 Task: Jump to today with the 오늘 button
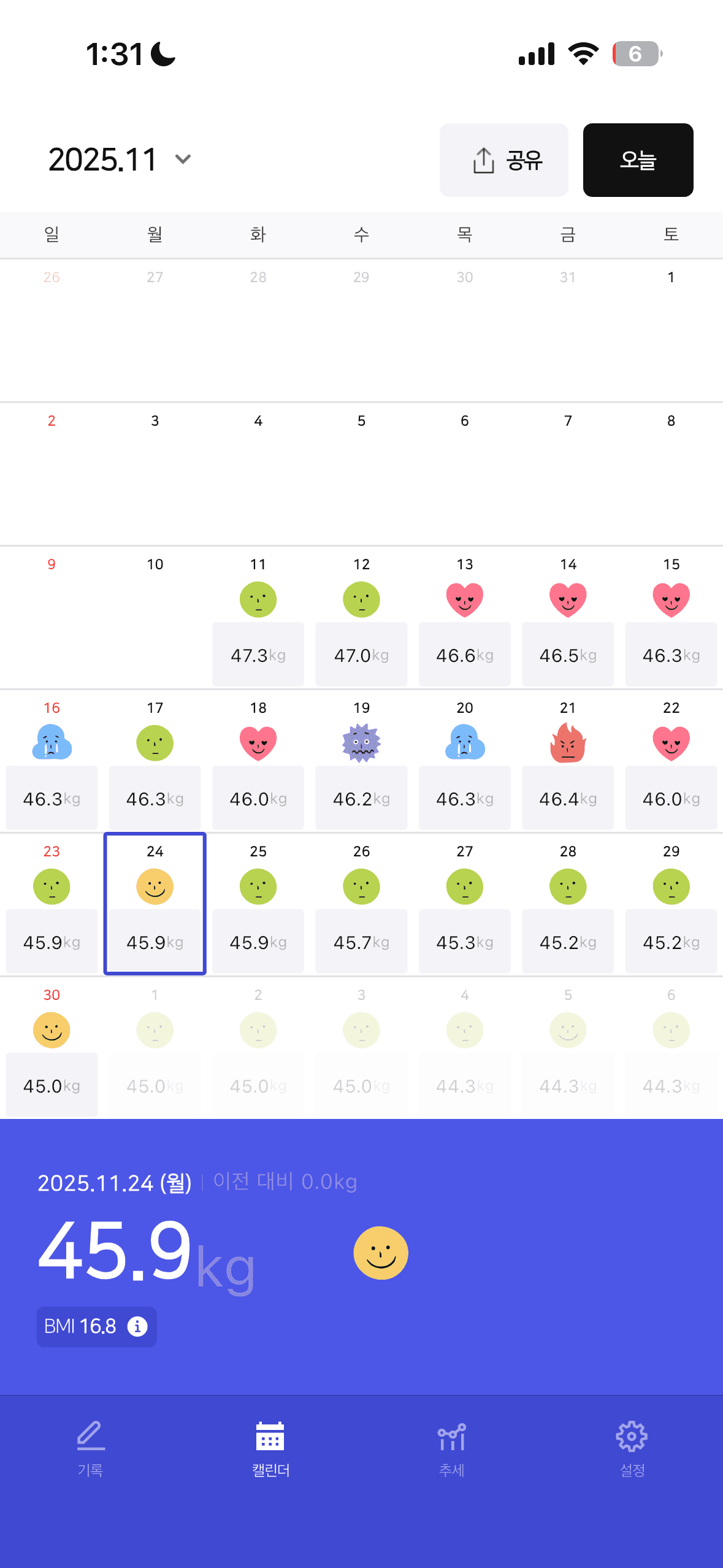638,160
